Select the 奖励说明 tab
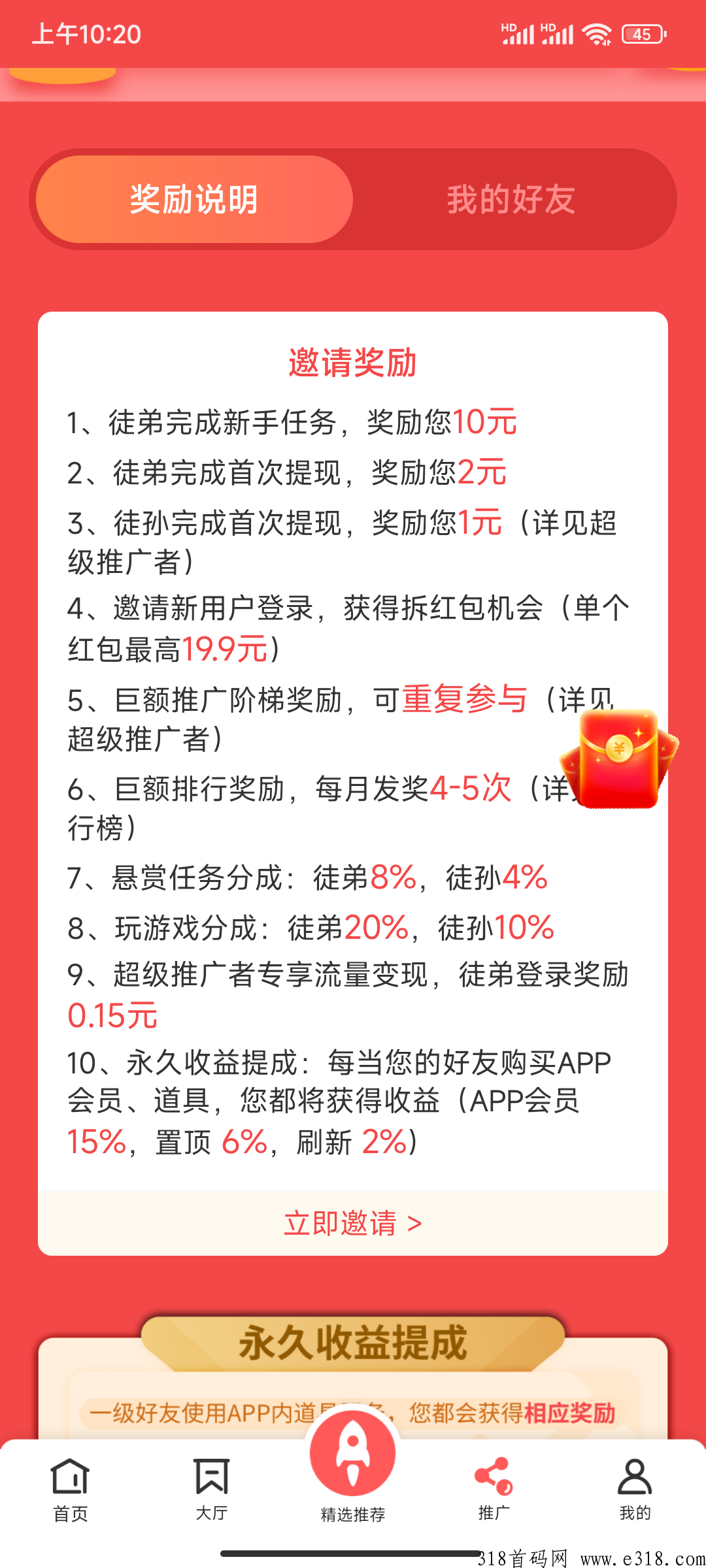The width and height of the screenshot is (706, 1568). point(194,200)
